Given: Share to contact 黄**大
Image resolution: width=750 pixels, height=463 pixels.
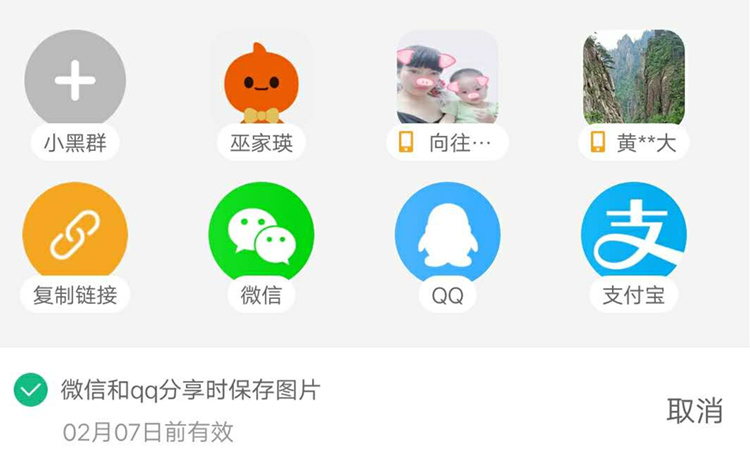Looking at the screenshot, I should [634, 80].
